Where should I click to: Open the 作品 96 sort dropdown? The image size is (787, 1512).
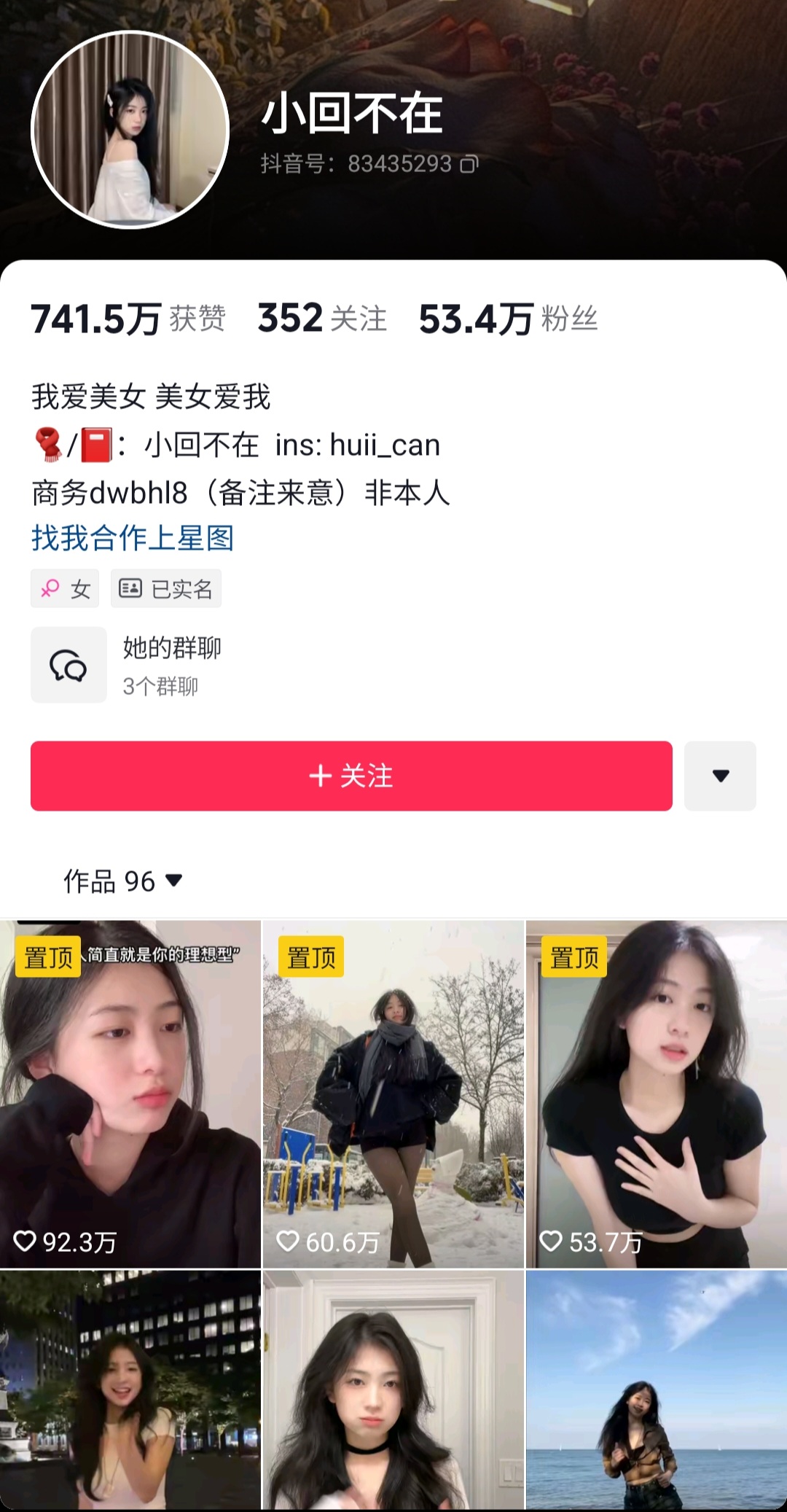(122, 881)
